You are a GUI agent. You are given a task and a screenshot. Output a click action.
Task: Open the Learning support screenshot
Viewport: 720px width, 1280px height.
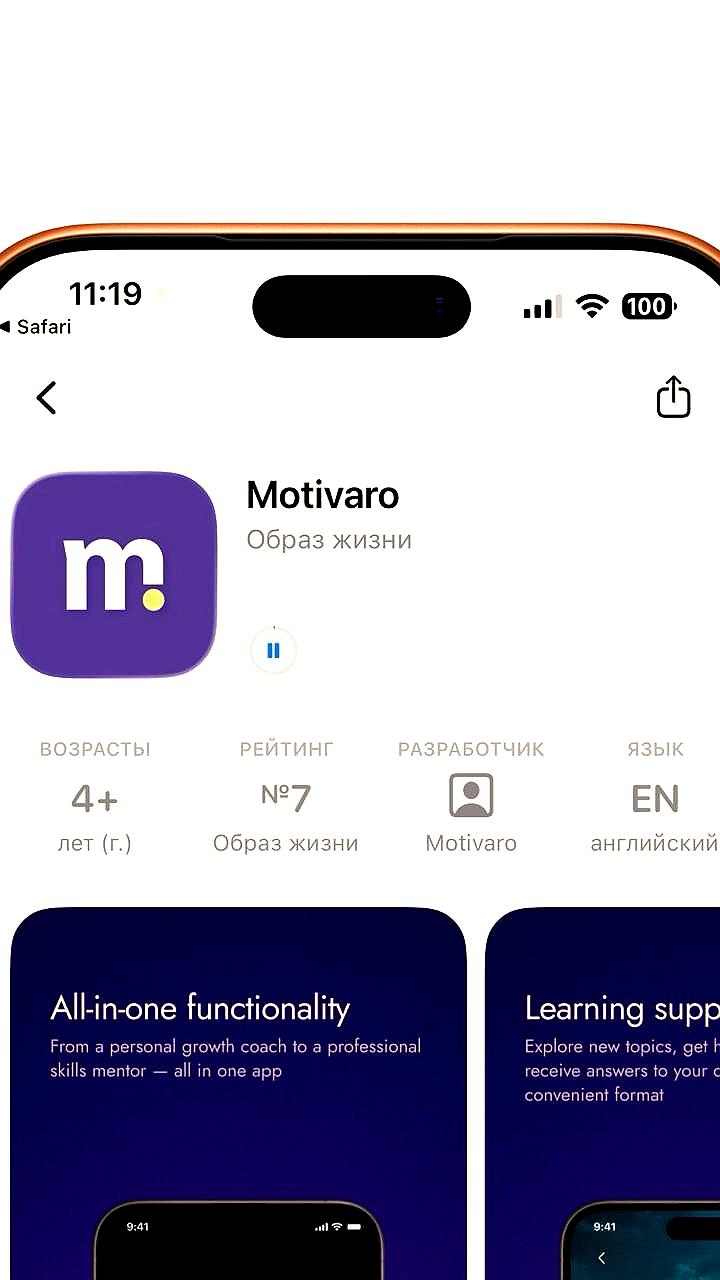pyautogui.click(x=620, y=1090)
